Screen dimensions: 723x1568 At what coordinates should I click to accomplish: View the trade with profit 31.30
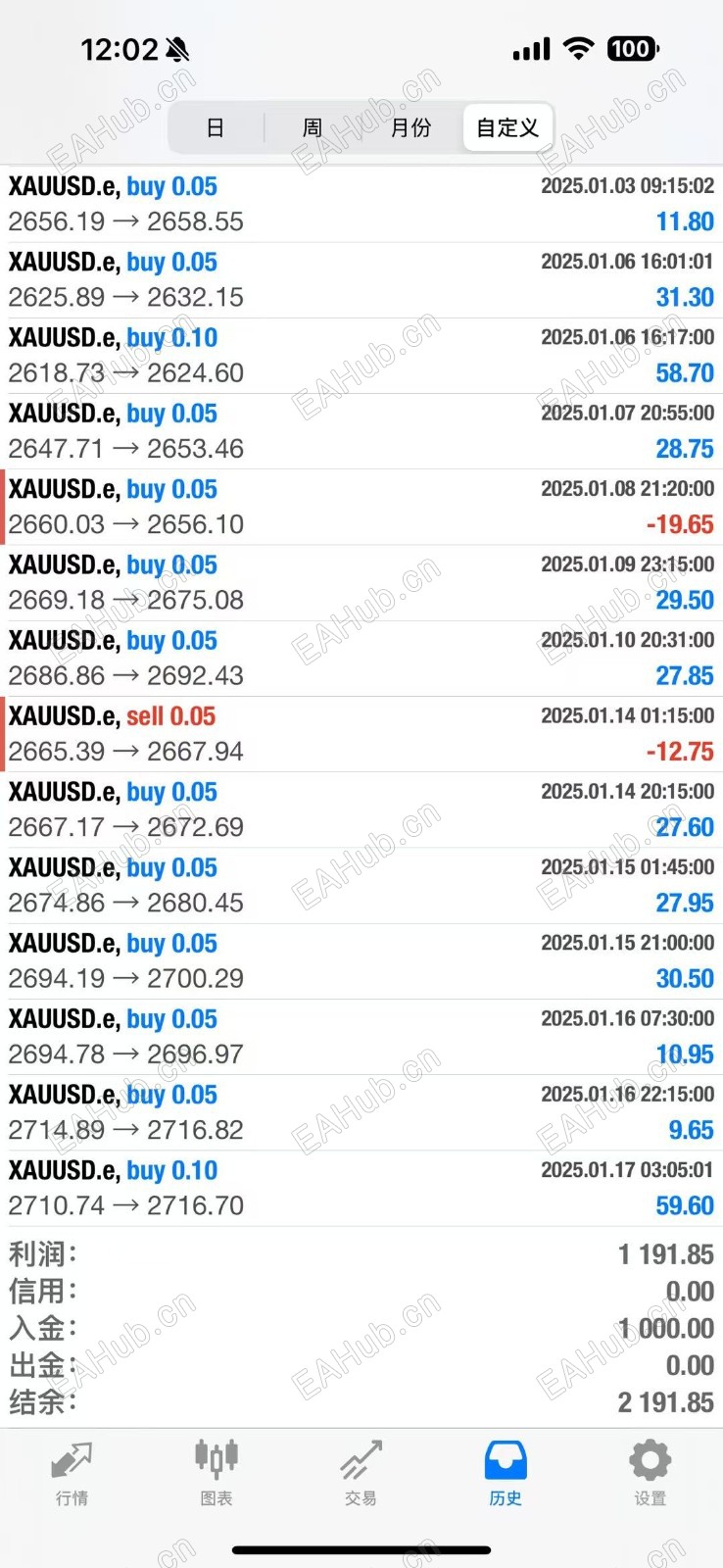tap(361, 279)
